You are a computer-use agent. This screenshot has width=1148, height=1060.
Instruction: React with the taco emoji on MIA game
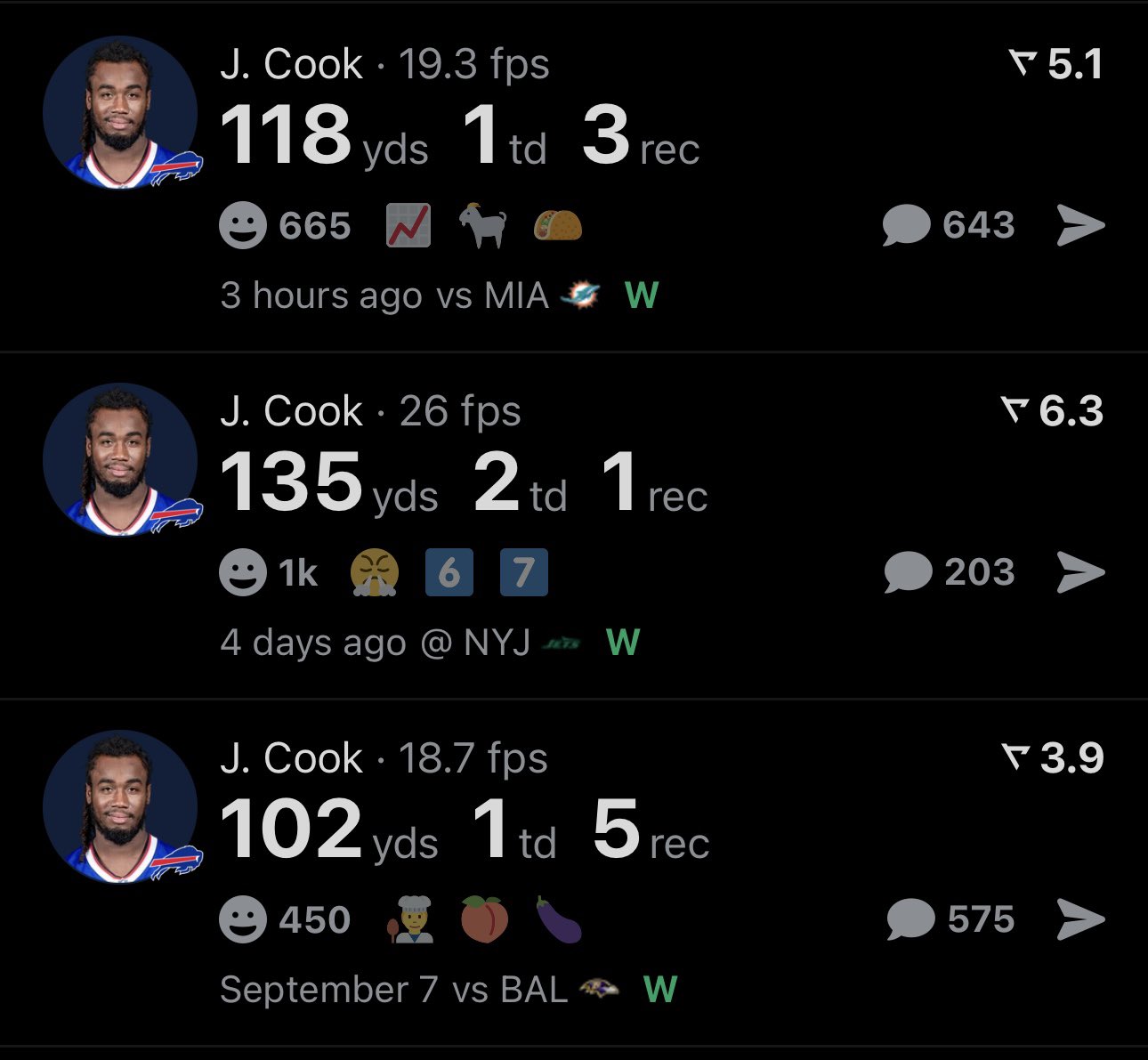[x=558, y=225]
